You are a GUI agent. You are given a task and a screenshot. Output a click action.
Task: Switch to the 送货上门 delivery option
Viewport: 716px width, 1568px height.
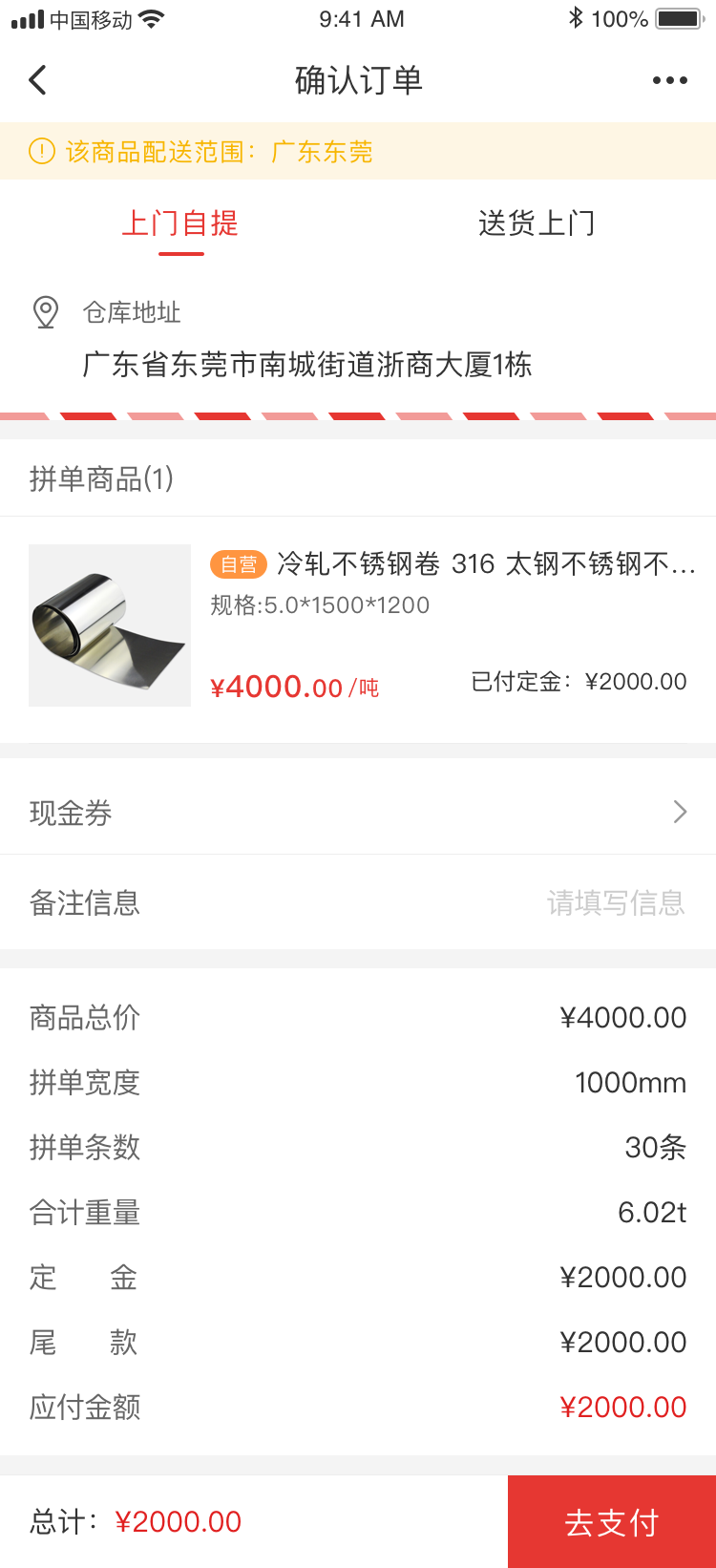click(x=536, y=223)
